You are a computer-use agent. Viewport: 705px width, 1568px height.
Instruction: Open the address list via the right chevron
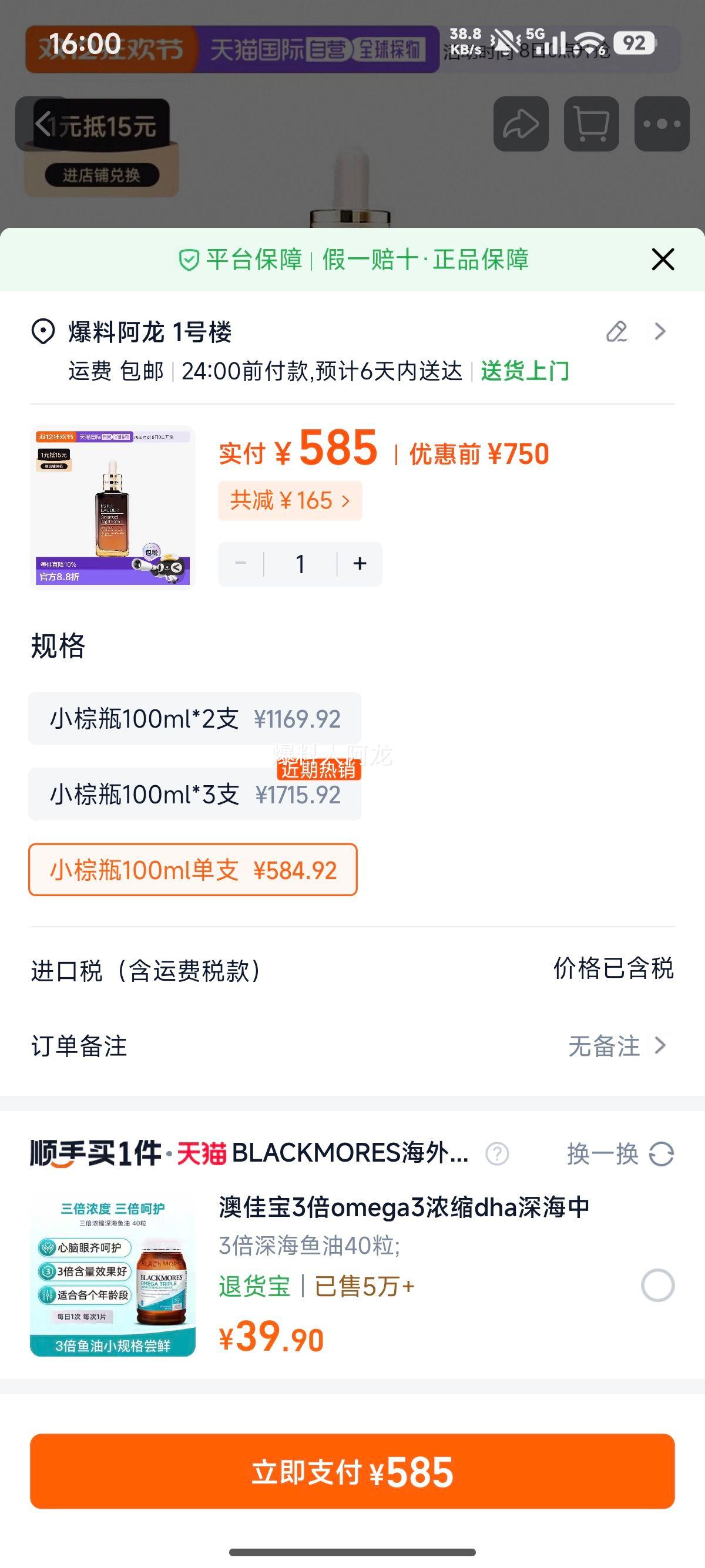[660, 332]
